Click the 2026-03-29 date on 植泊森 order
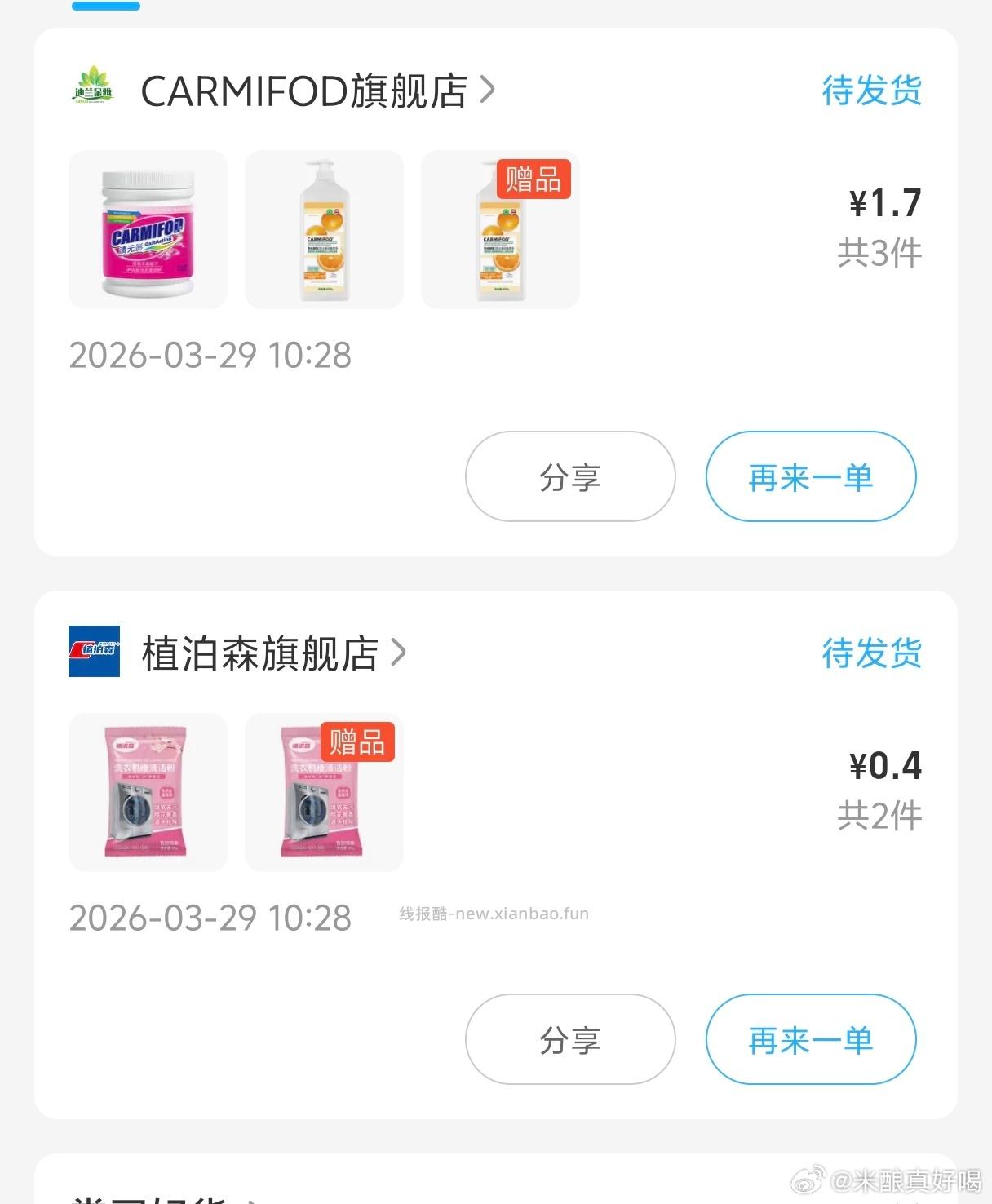This screenshot has height=1204, width=992. (x=210, y=917)
